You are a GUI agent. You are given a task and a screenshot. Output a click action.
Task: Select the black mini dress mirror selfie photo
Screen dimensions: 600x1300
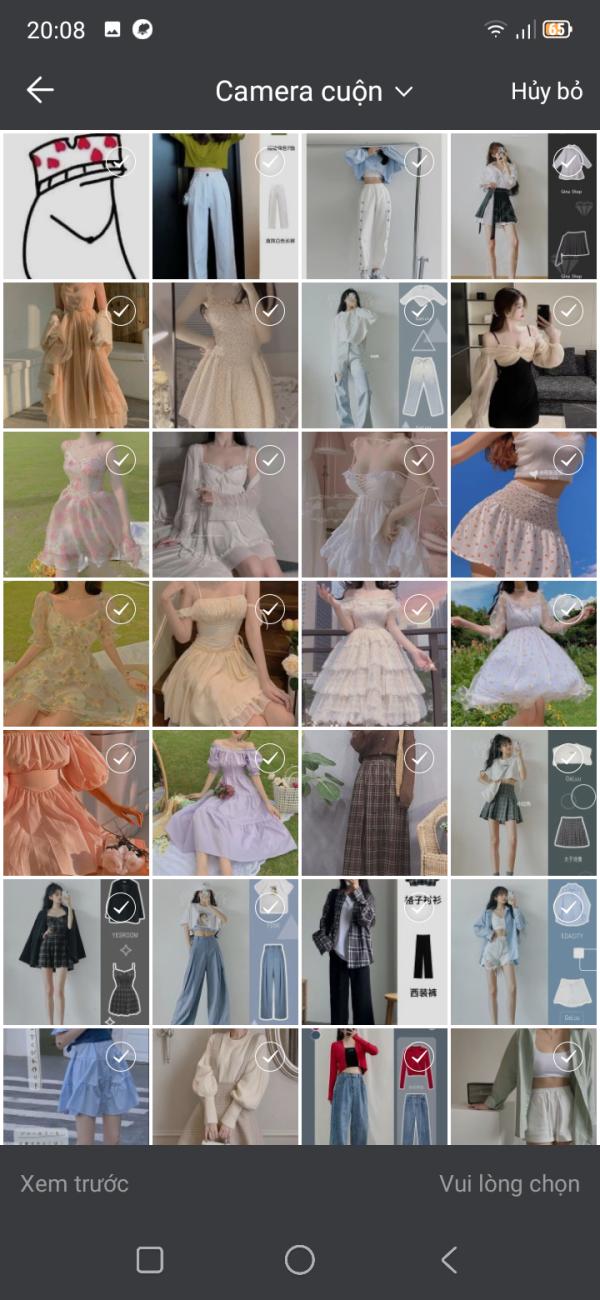click(x=568, y=311)
